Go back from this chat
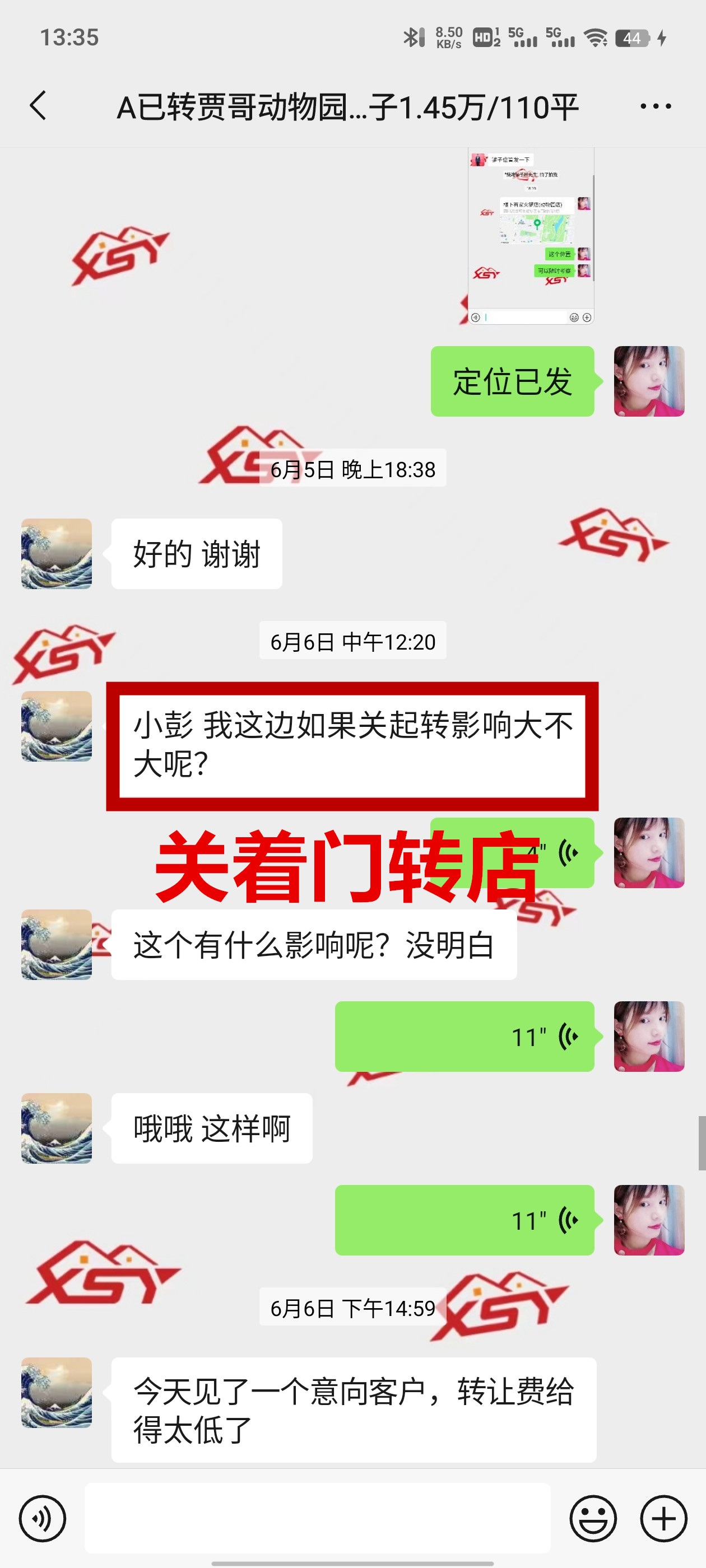The width and height of the screenshot is (706, 1568). pos(38,106)
